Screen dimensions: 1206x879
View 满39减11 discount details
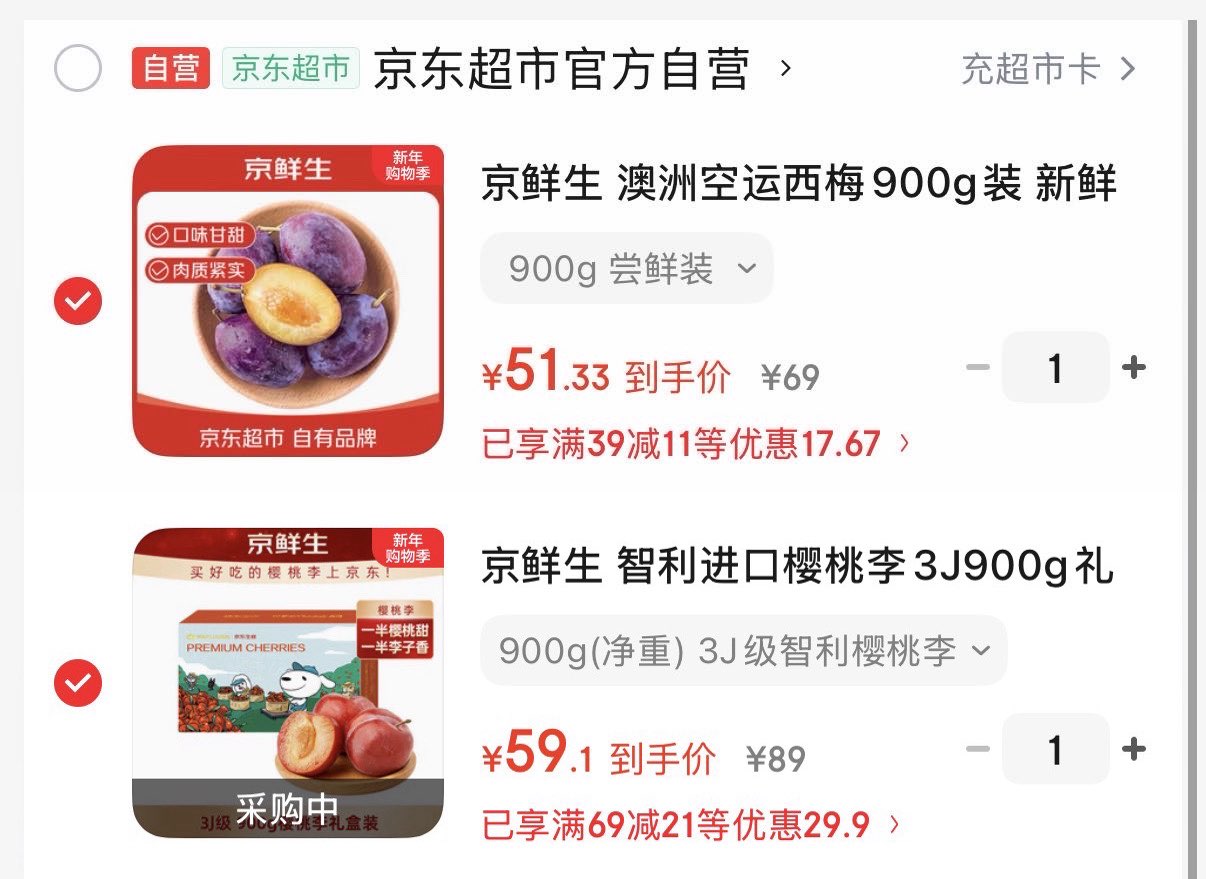click(x=696, y=443)
